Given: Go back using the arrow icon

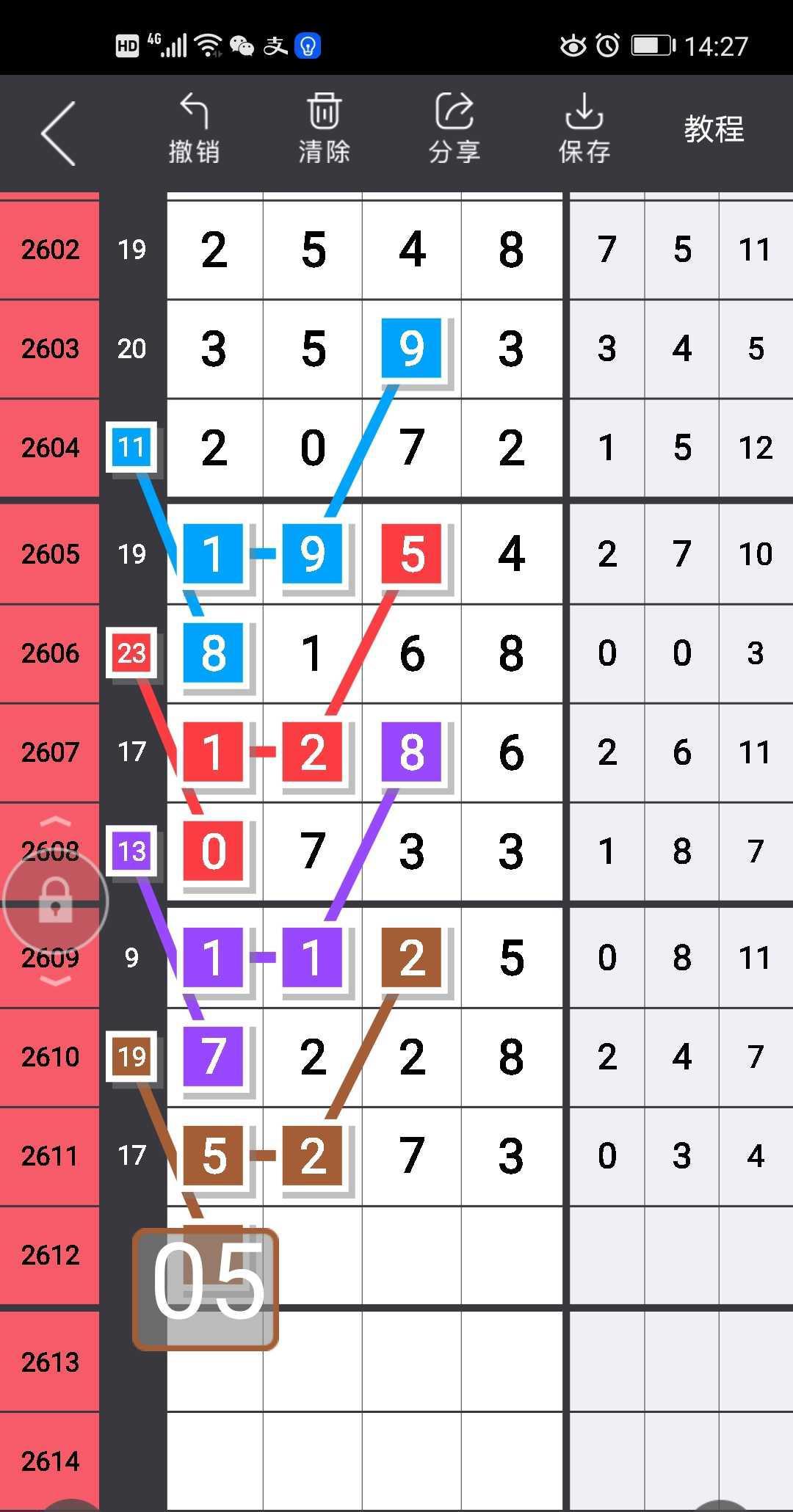Looking at the screenshot, I should (x=59, y=133).
